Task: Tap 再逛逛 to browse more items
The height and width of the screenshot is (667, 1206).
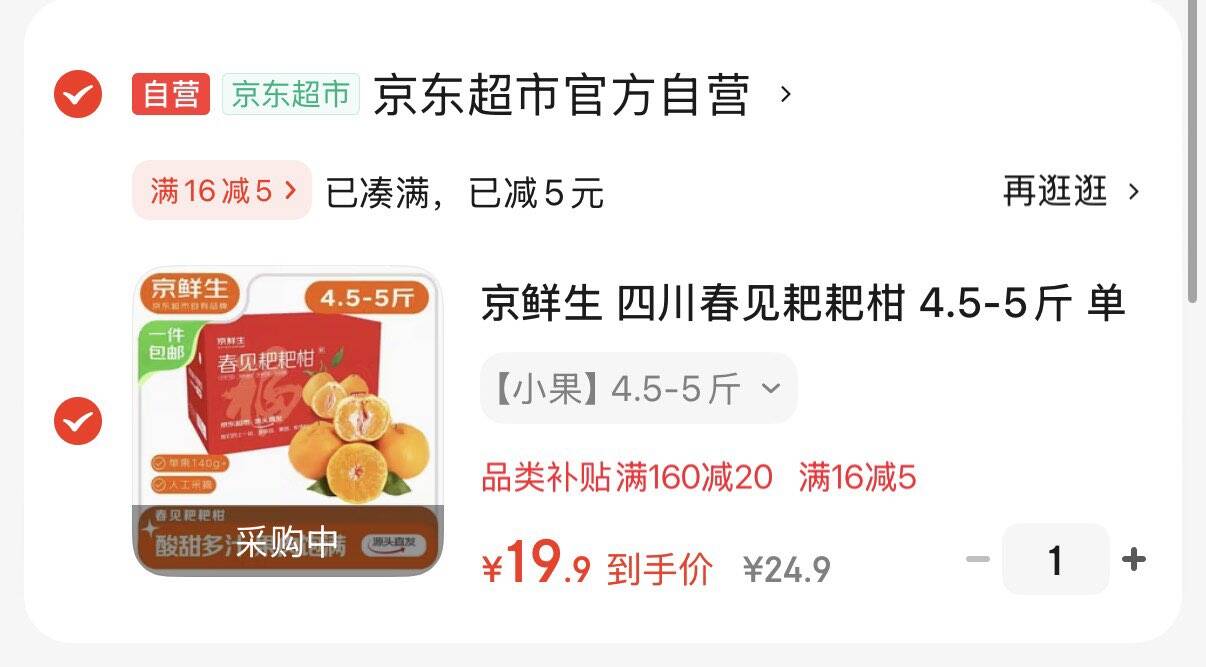Action: coord(1071,190)
